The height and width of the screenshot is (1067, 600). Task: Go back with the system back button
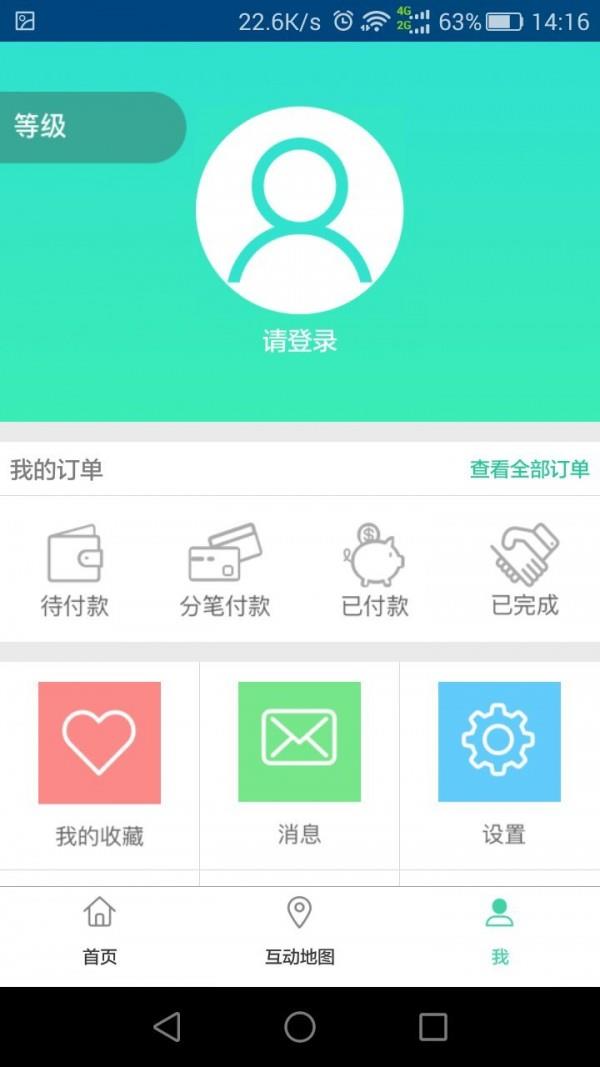[x=167, y=1026]
